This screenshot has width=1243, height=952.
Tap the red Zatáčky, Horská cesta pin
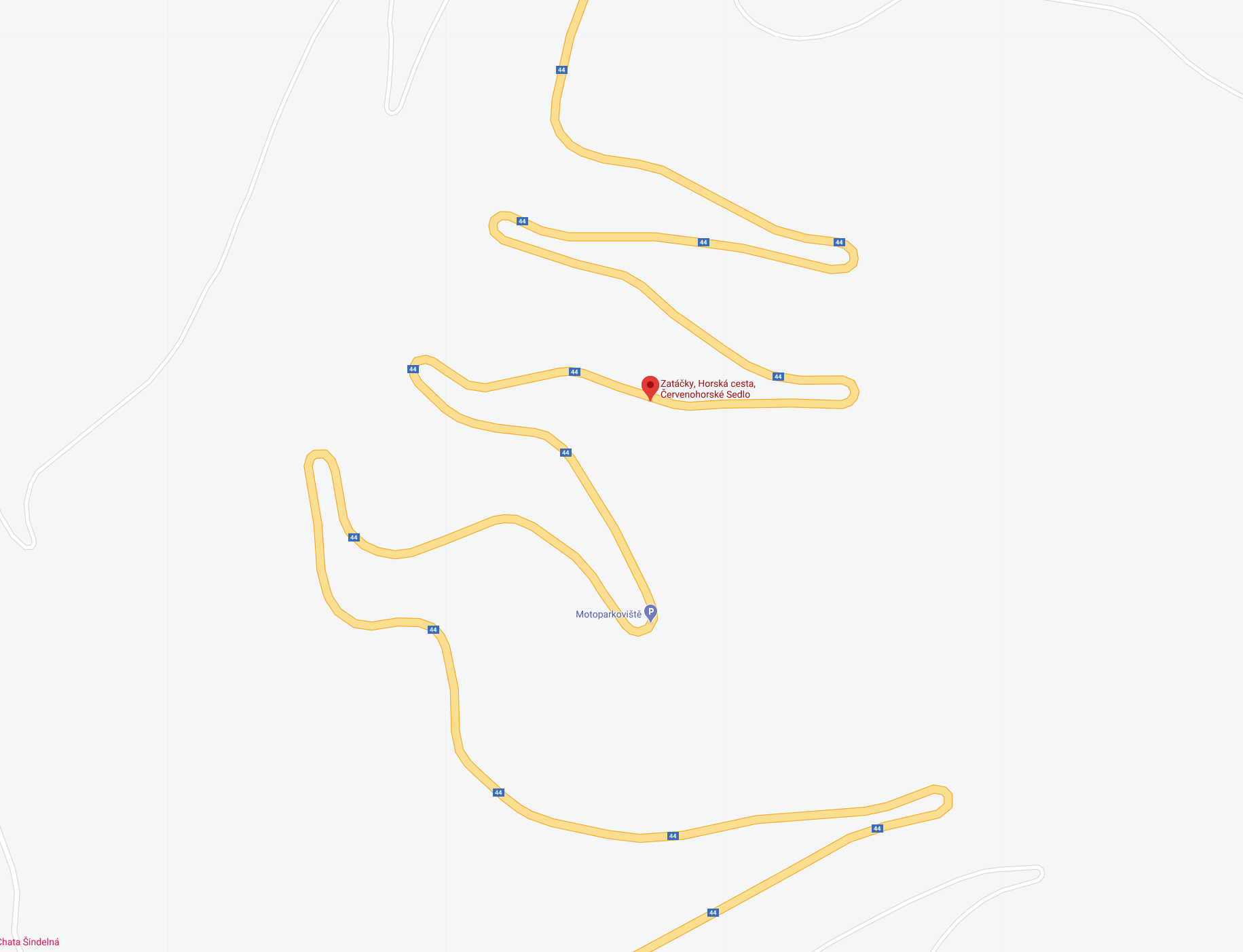(650, 386)
